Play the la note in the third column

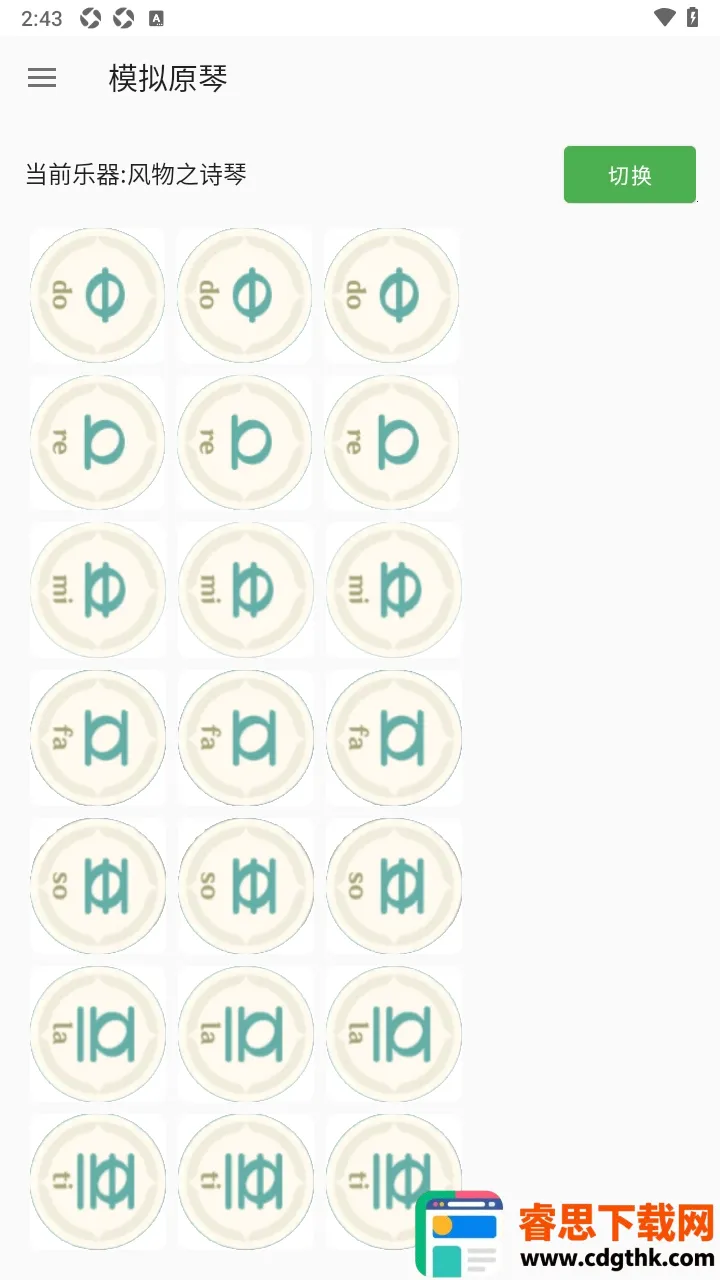392,1034
